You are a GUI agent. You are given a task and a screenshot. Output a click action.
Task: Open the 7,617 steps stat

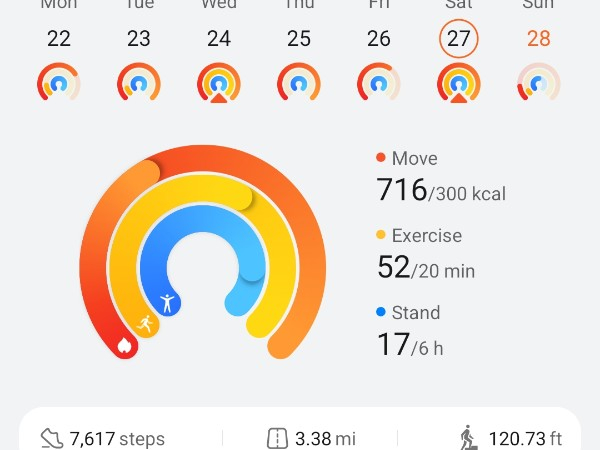[102, 438]
